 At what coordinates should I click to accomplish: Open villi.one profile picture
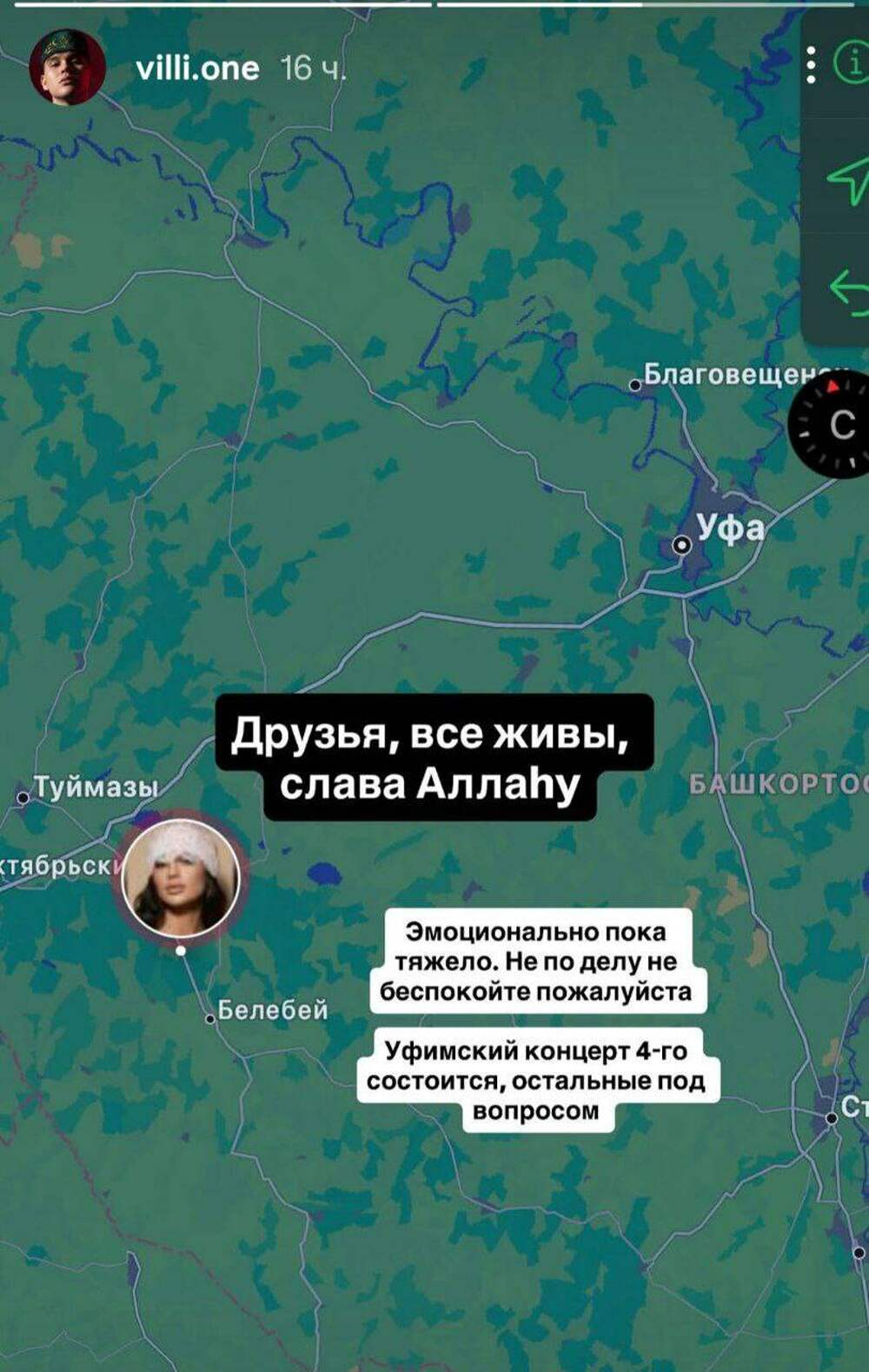(67, 68)
